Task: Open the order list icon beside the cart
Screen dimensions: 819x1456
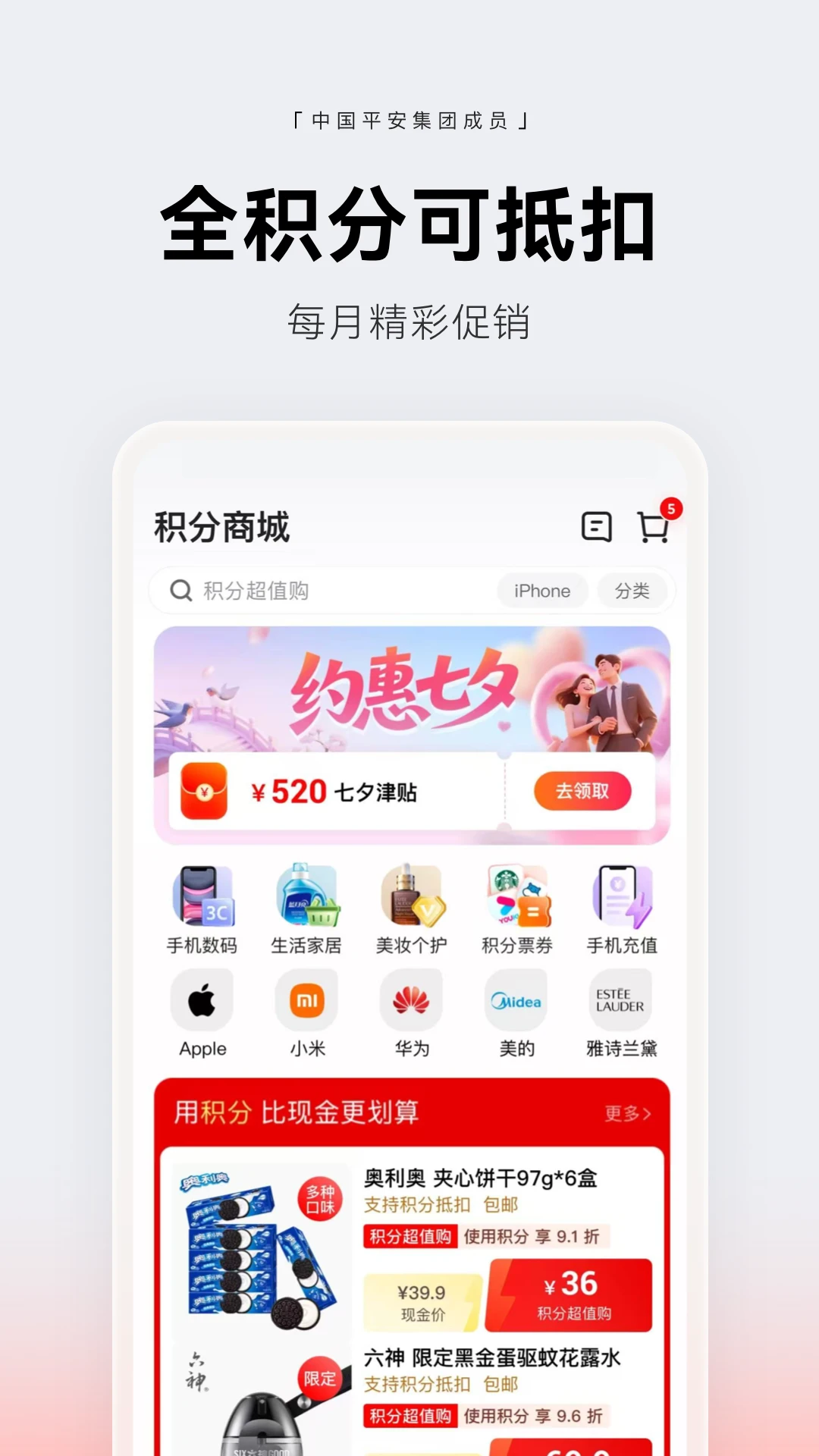Action: [x=596, y=528]
